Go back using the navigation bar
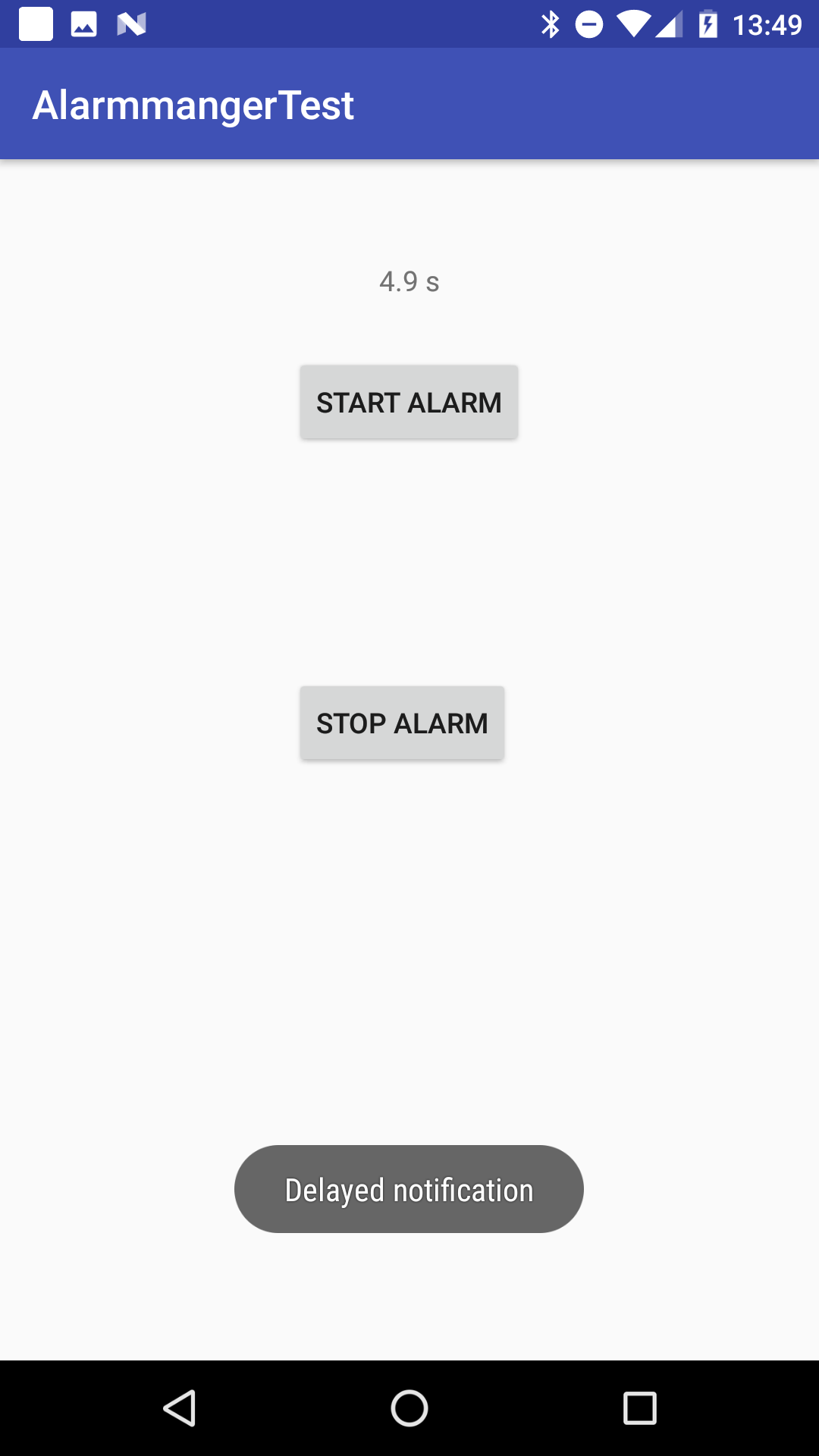Screen dimensions: 819x1456 click(180, 1408)
